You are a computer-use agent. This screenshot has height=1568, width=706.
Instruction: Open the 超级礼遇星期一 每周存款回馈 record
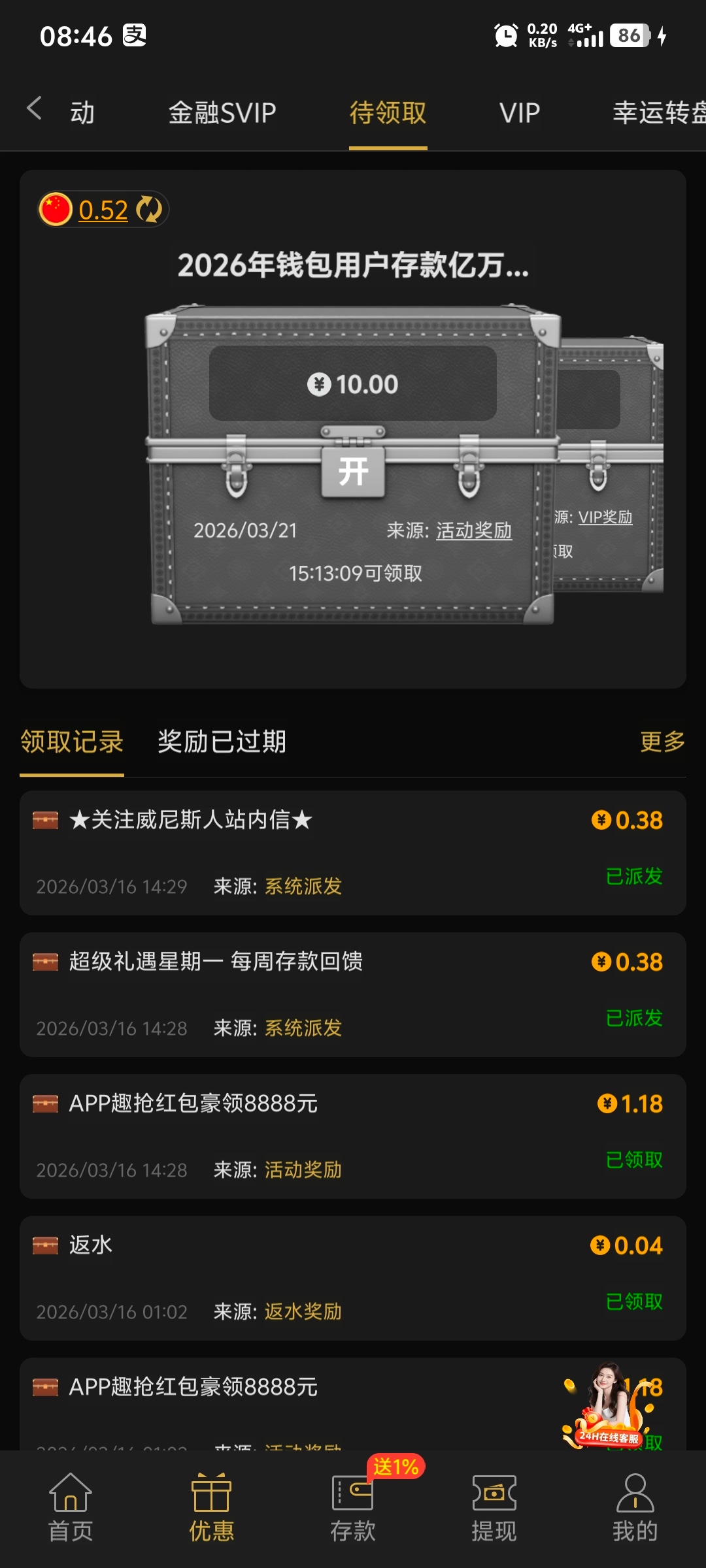[x=353, y=994]
